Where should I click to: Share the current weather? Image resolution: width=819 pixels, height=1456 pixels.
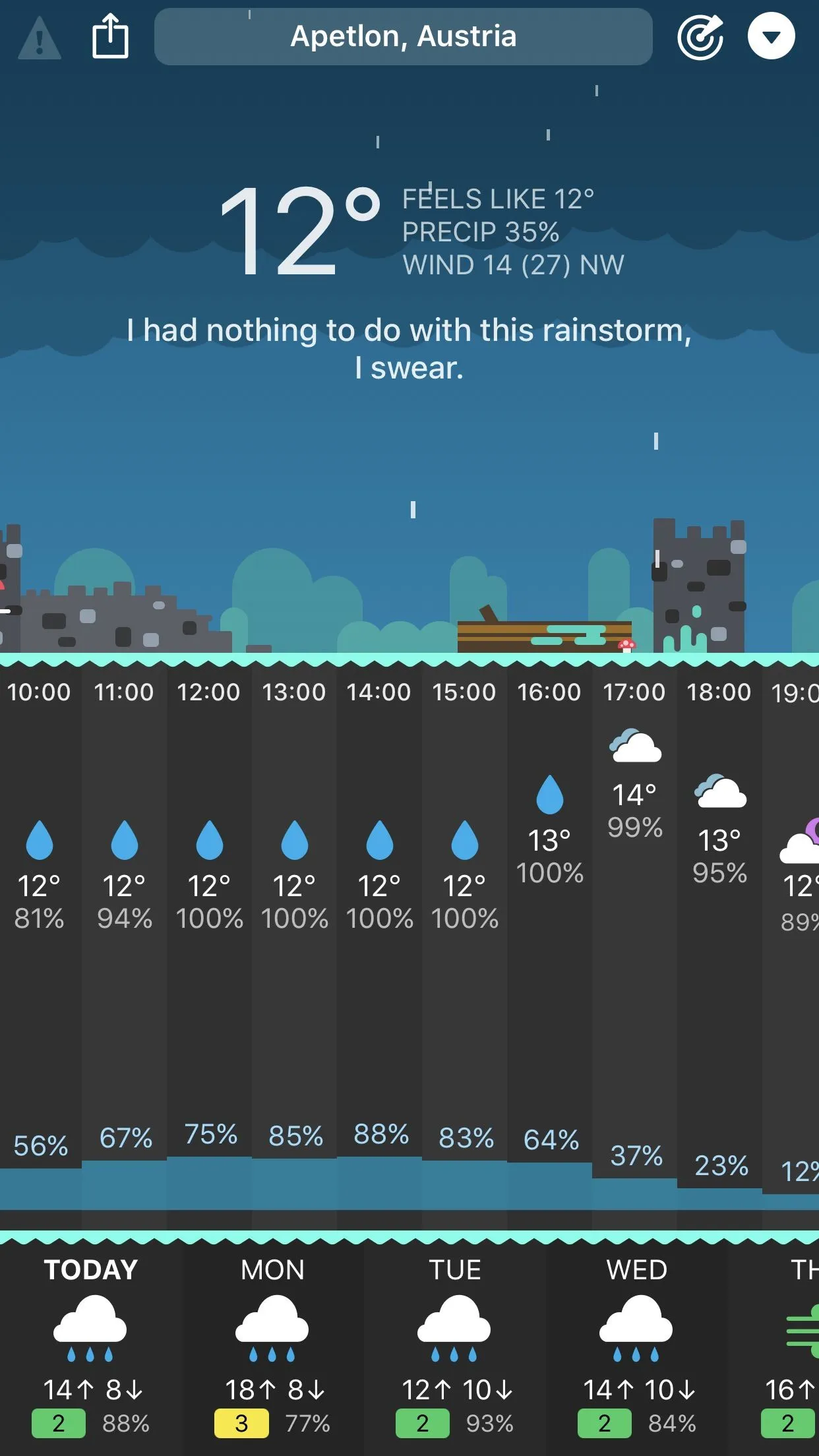[109, 37]
